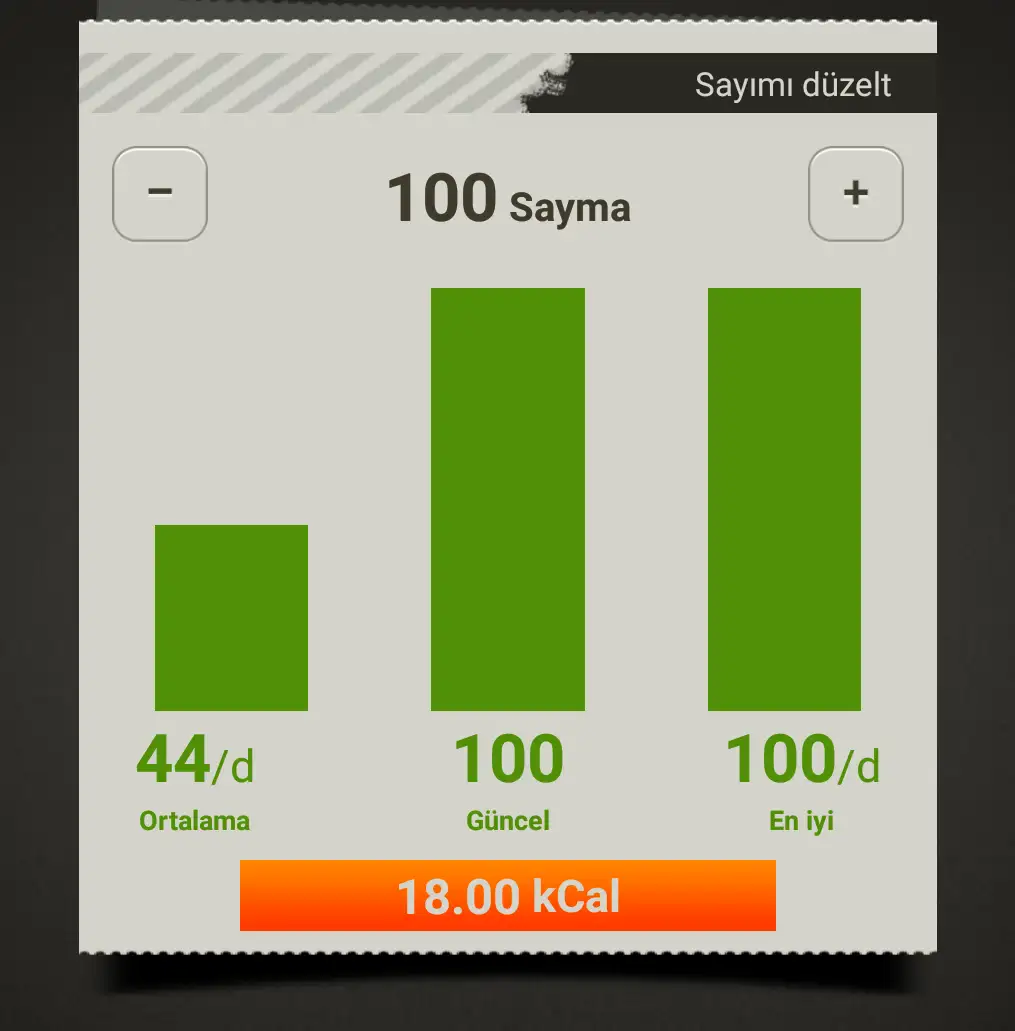The height and width of the screenshot is (1031, 1015).
Task: Increase the count with the plus button
Action: 855,194
